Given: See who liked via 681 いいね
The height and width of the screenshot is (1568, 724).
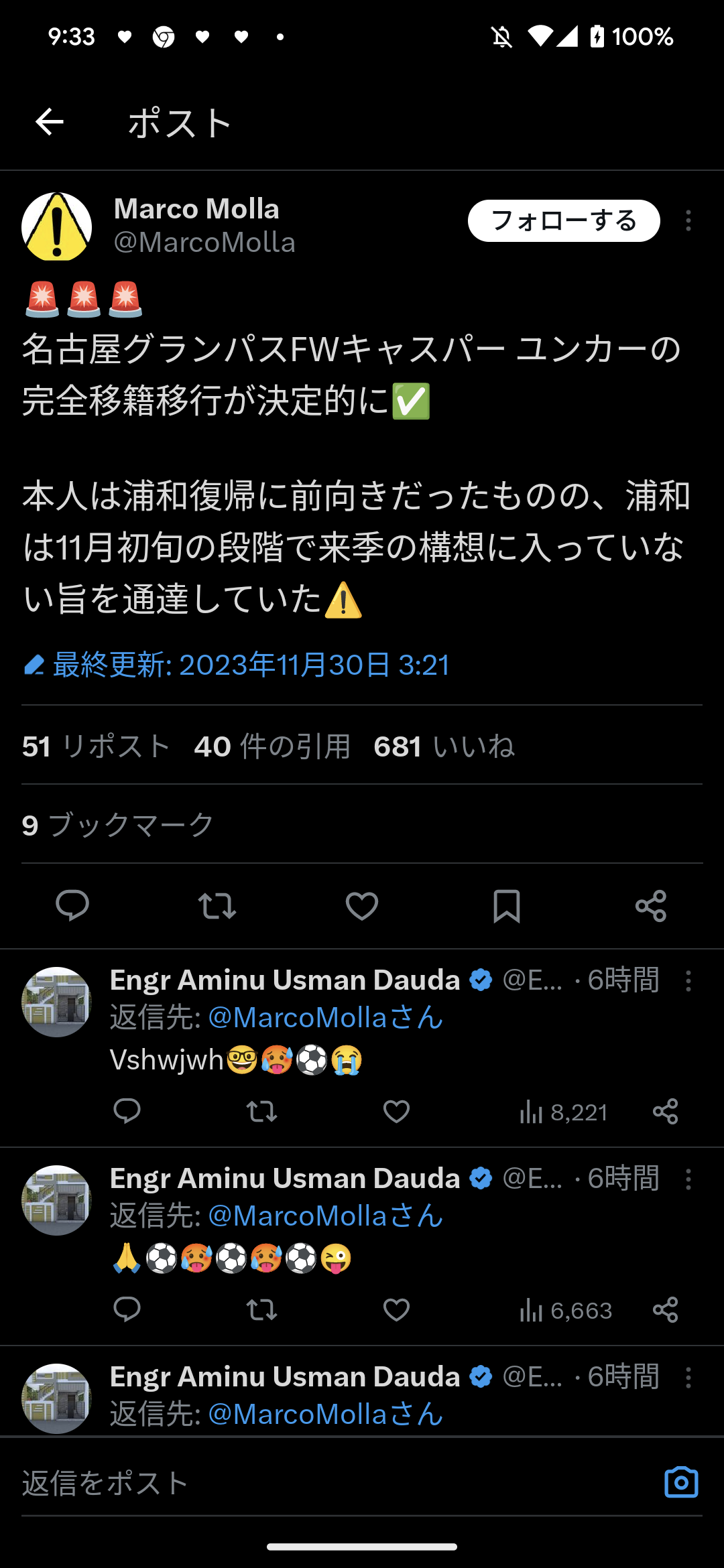Looking at the screenshot, I should pos(444,746).
